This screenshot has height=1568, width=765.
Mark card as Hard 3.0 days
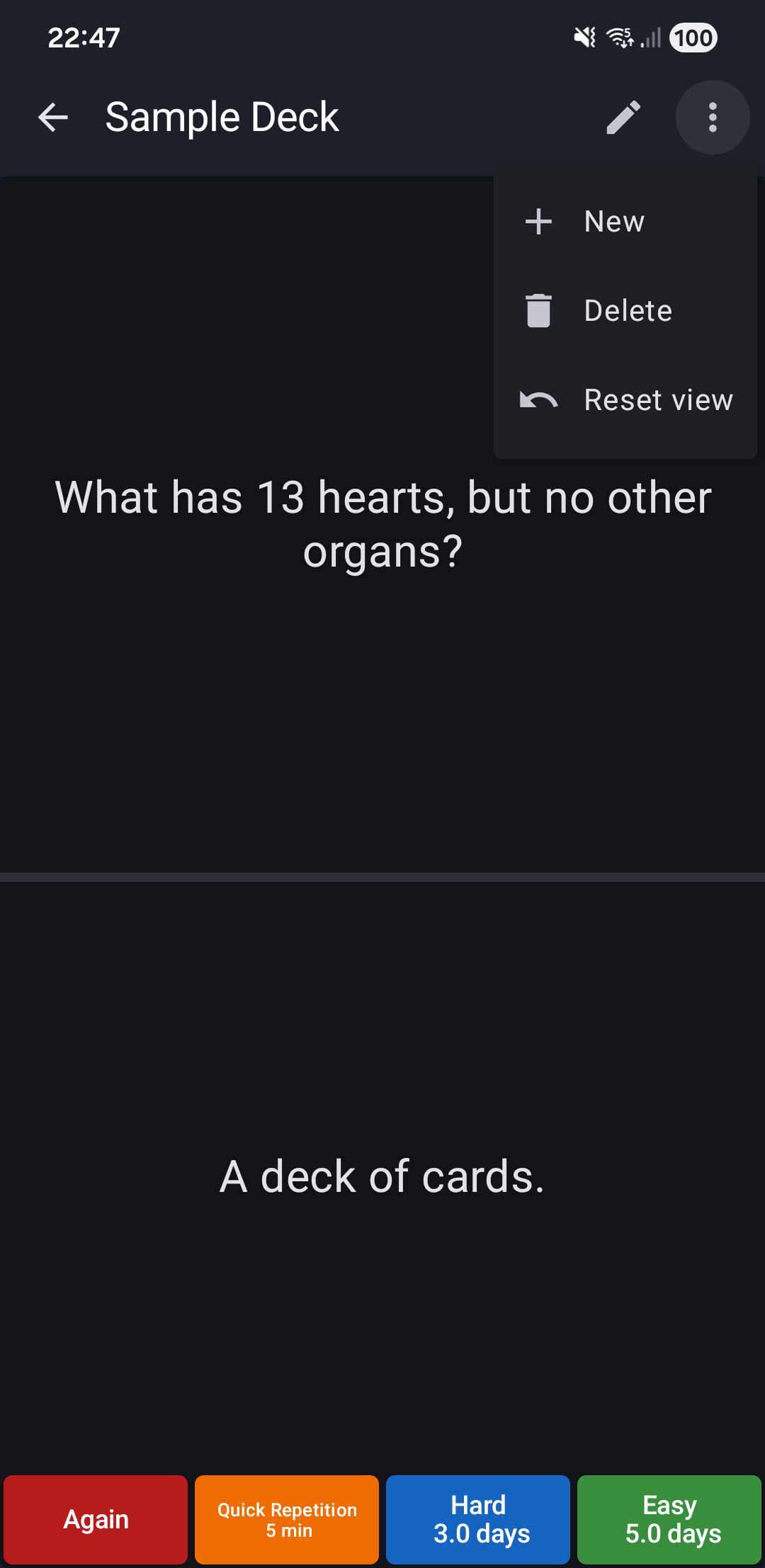478,1519
